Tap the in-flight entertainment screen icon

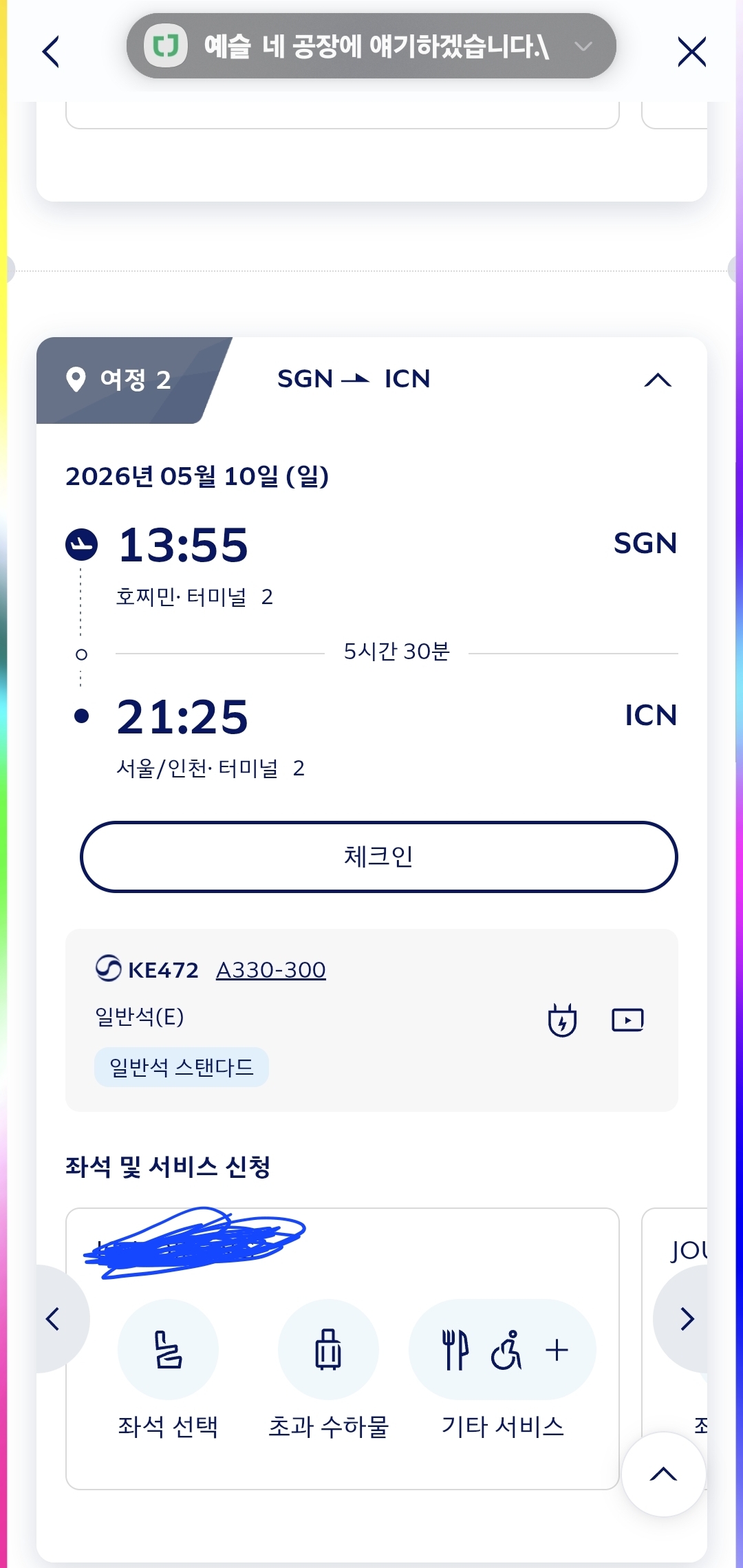click(627, 1020)
